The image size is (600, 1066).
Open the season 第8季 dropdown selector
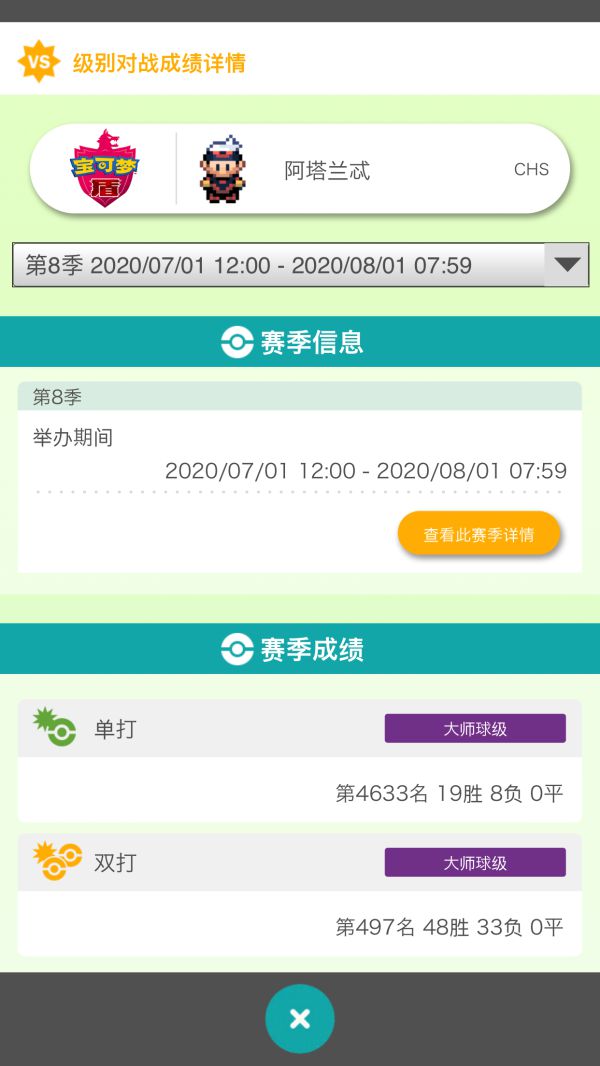tap(300, 265)
